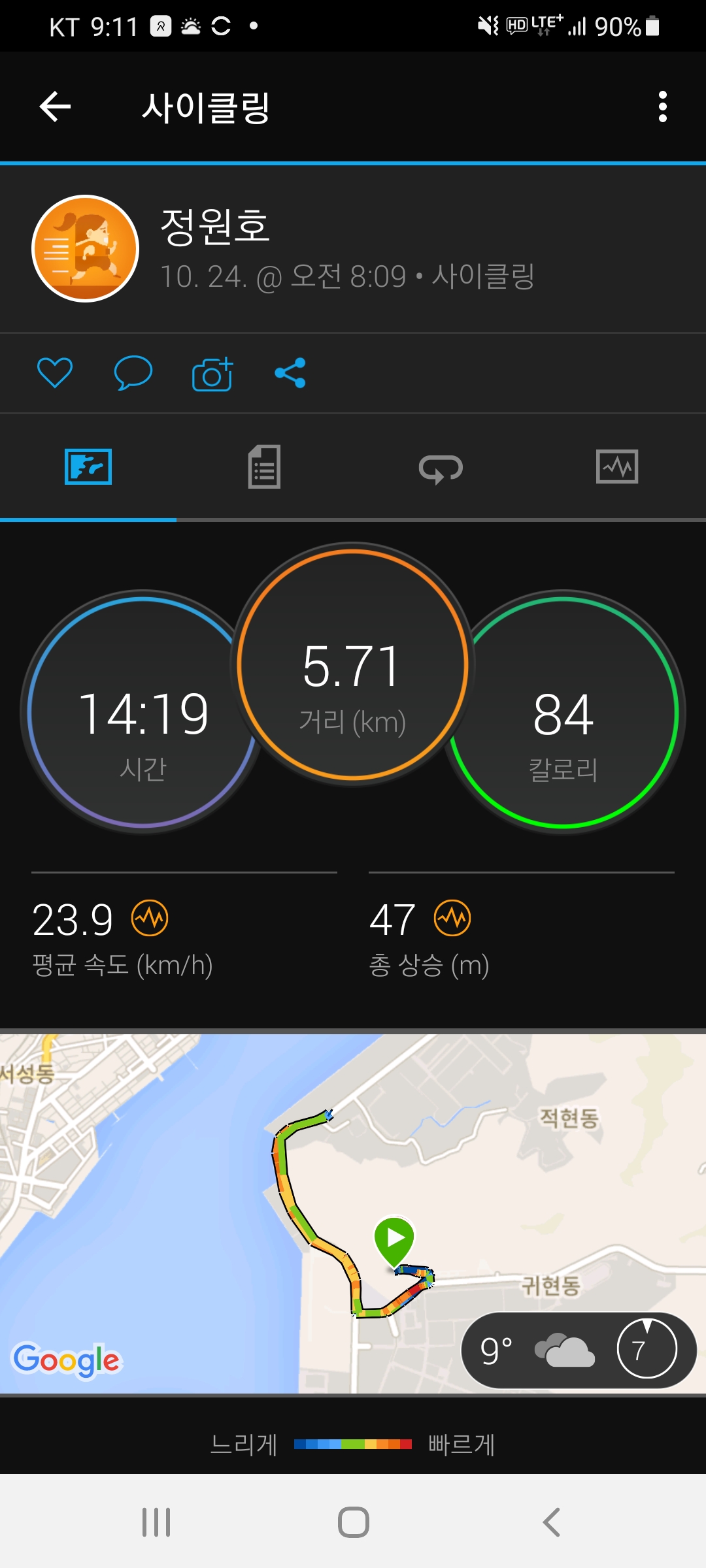Switch to the stats details tab

click(x=264, y=467)
